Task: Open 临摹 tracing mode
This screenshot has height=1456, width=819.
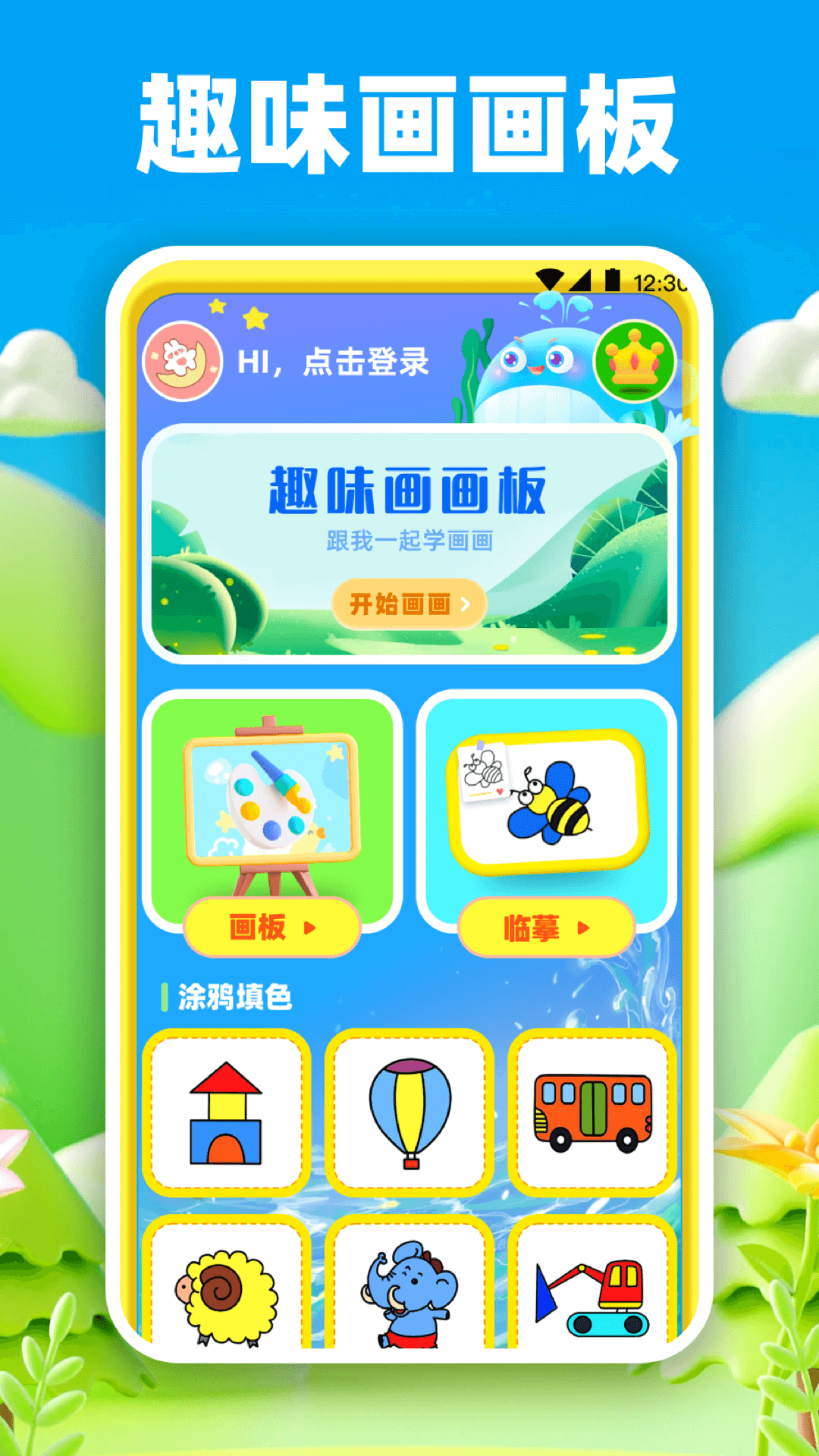Action: click(x=546, y=926)
